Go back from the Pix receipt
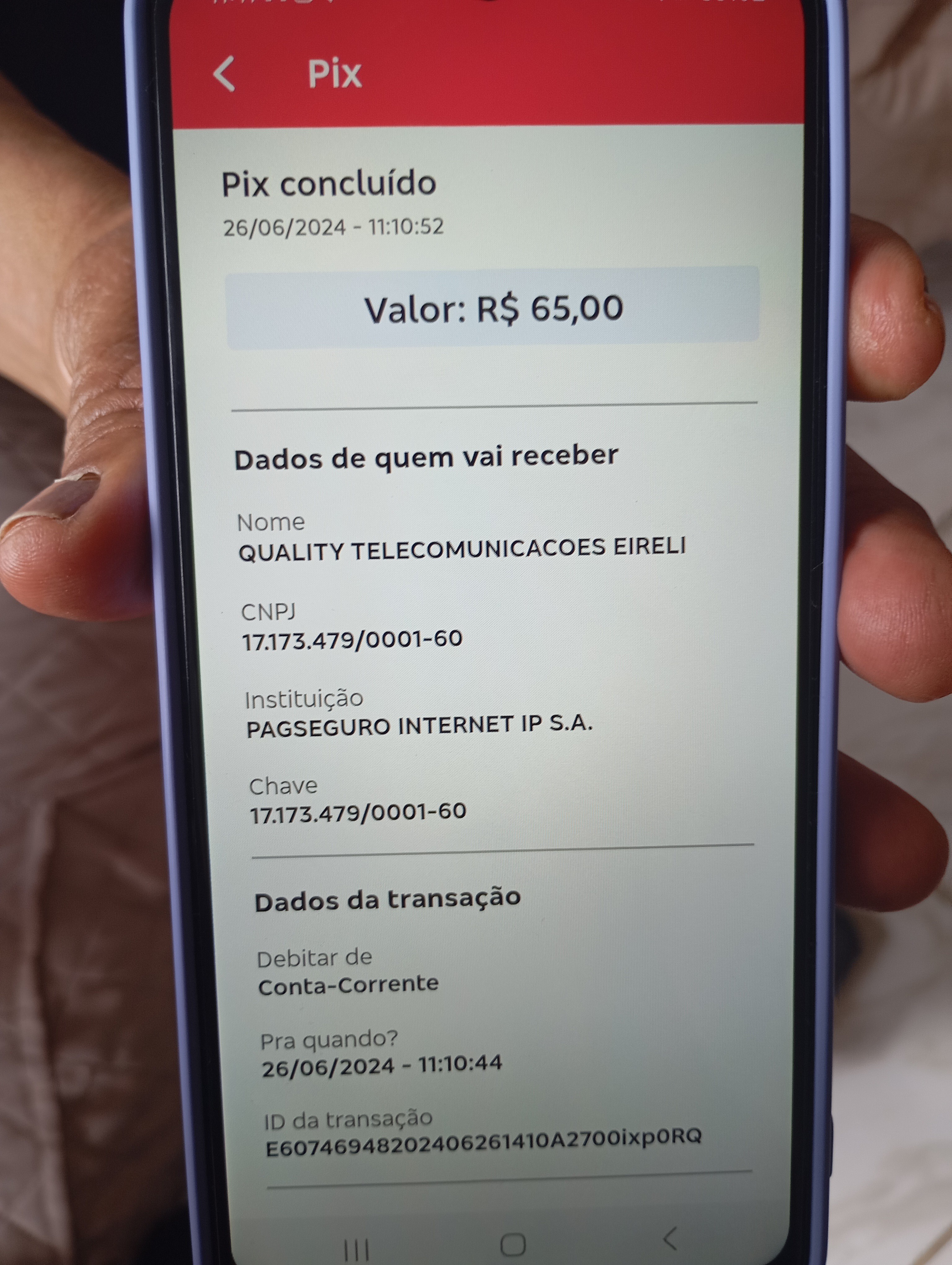952x1265 pixels. (x=225, y=74)
